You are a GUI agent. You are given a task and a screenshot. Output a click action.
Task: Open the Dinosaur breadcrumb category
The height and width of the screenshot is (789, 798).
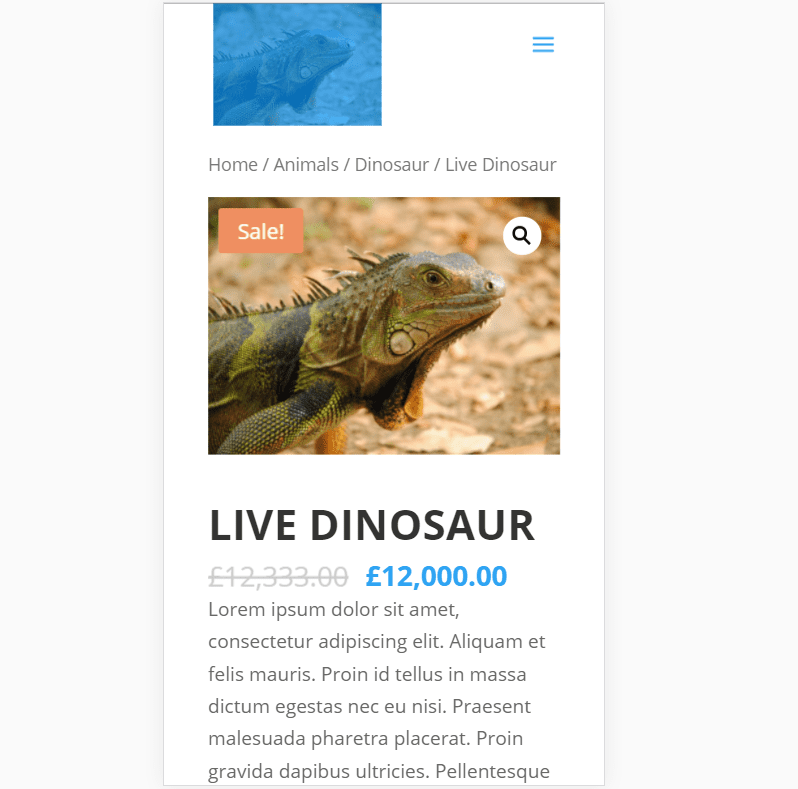(392, 164)
